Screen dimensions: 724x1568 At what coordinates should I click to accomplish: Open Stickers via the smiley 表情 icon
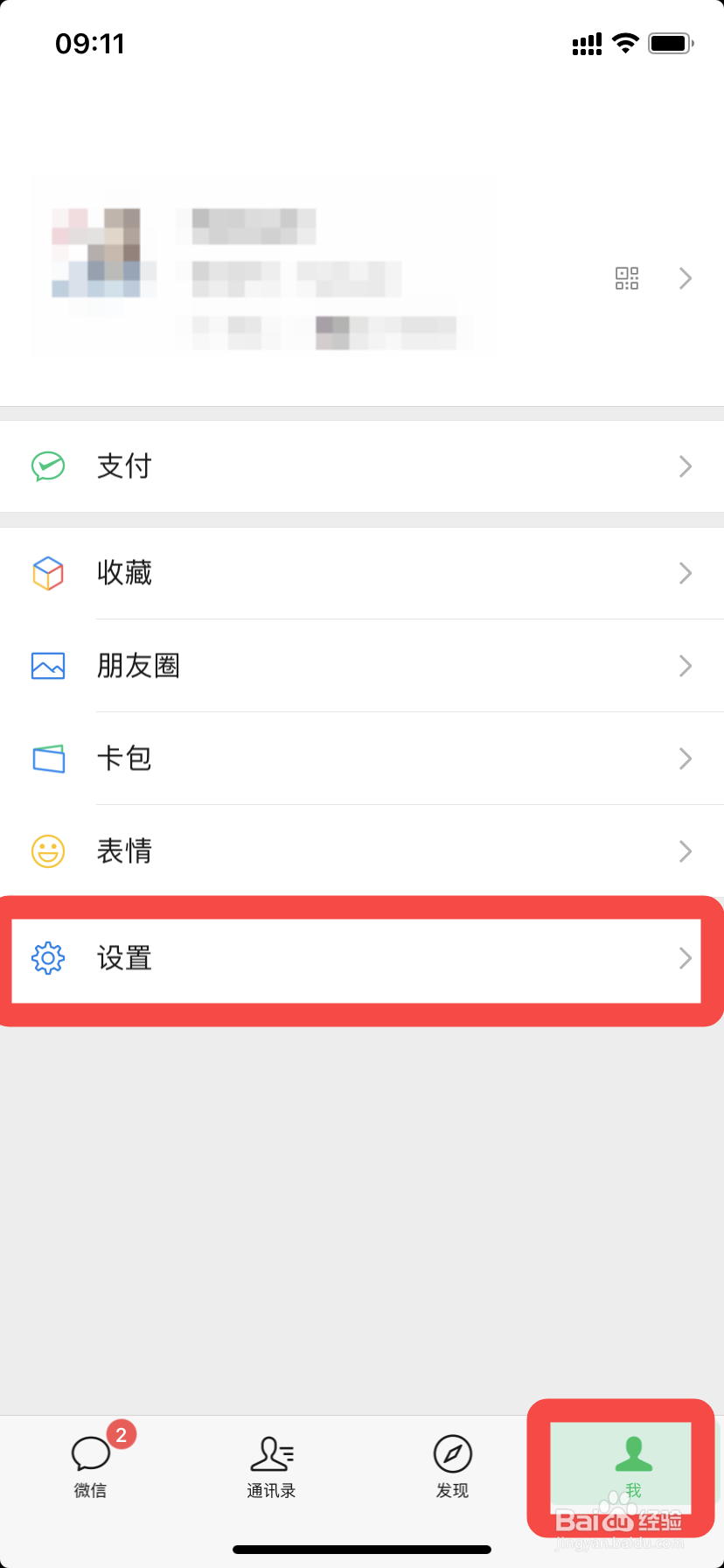coord(48,850)
